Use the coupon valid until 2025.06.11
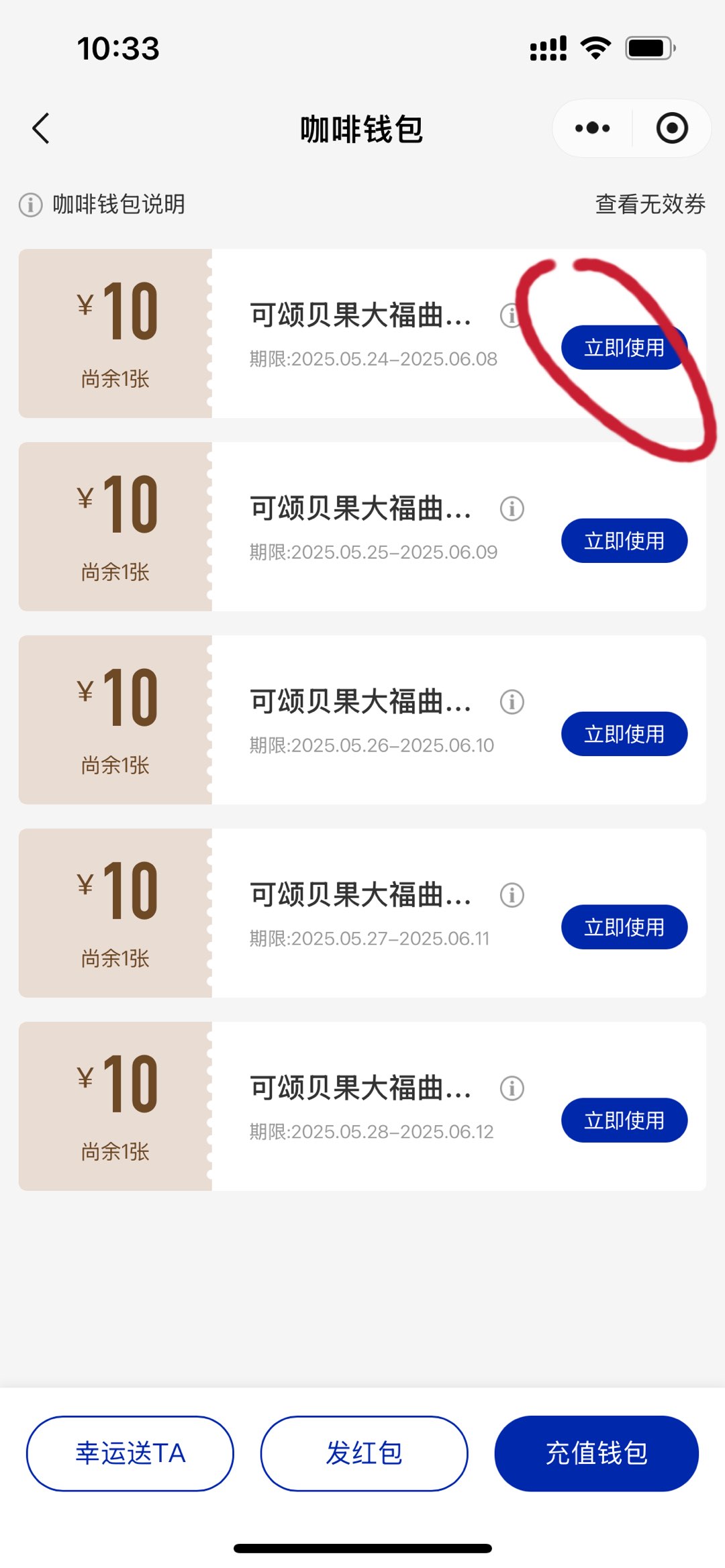The width and height of the screenshot is (725, 1568). coord(624,927)
